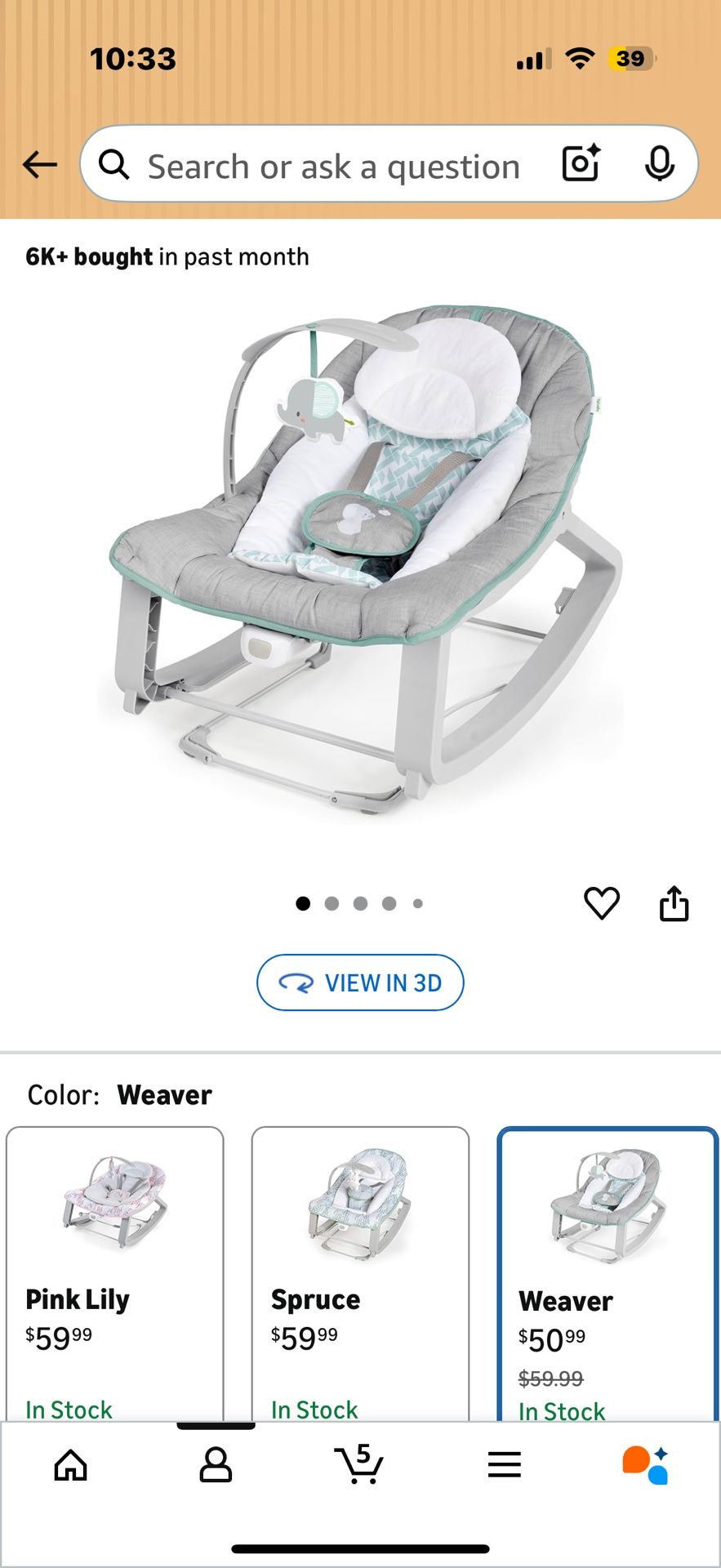The height and width of the screenshot is (1568, 721).
Task: Go to the Home tab
Action: [x=71, y=1465]
